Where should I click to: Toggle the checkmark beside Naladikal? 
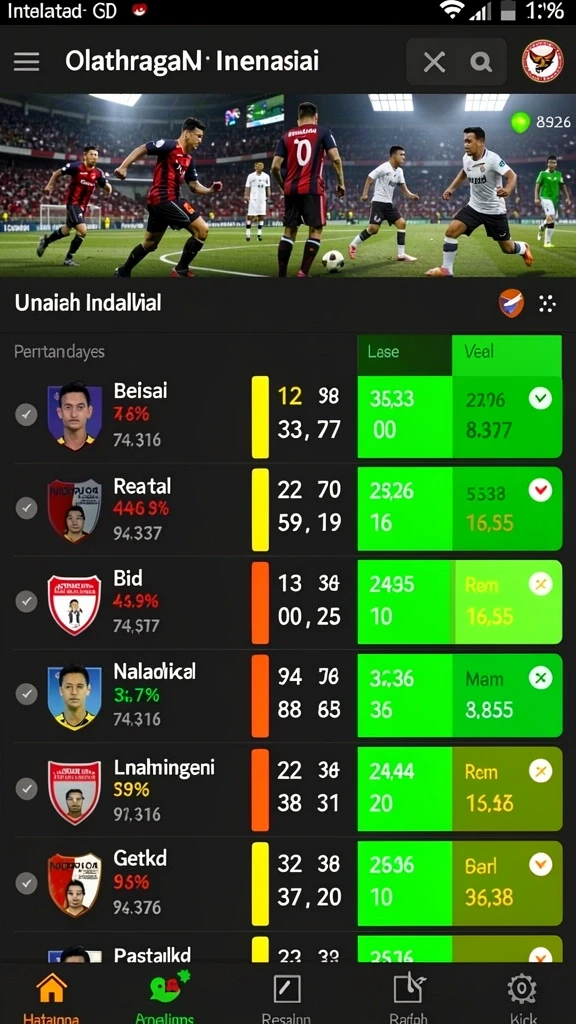click(26, 694)
